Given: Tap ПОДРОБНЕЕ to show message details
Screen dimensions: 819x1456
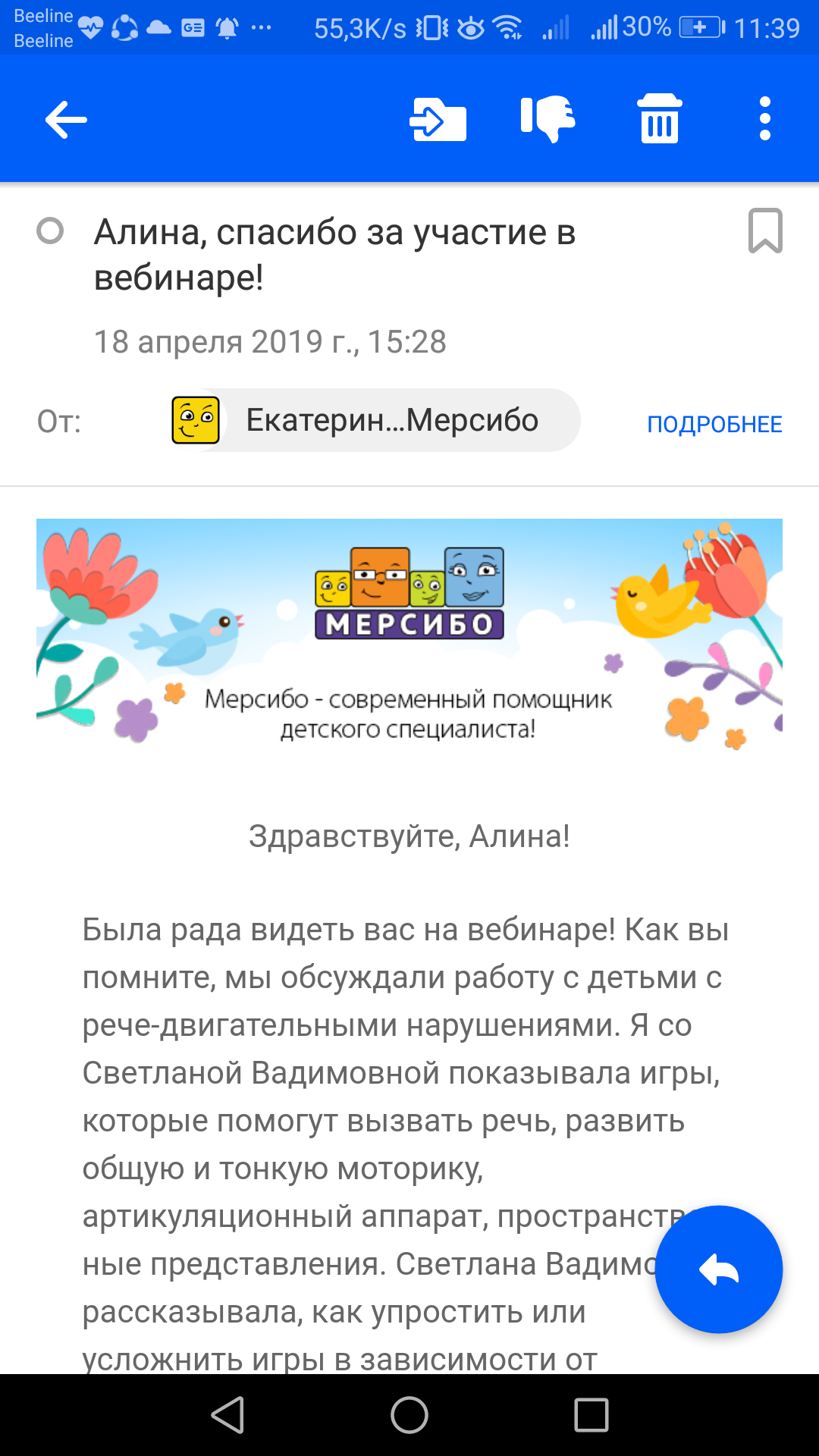Looking at the screenshot, I should [714, 424].
